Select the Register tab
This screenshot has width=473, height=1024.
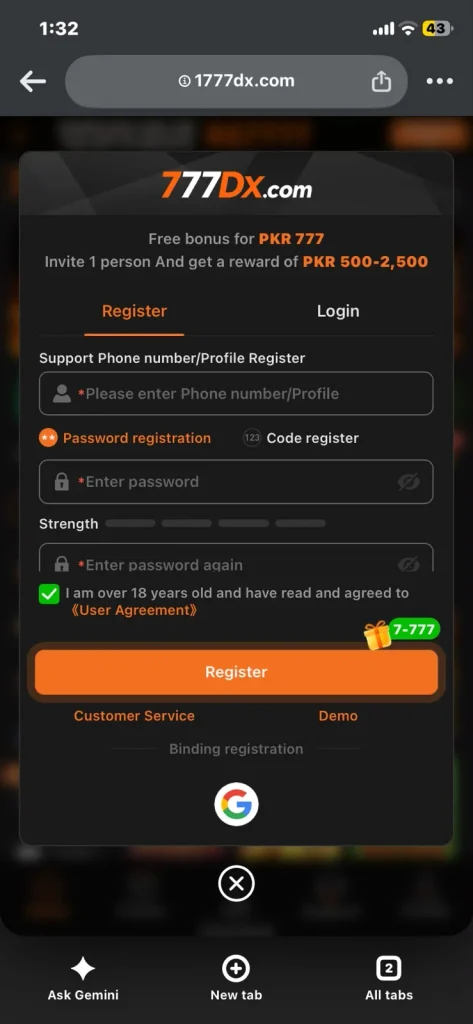(134, 311)
